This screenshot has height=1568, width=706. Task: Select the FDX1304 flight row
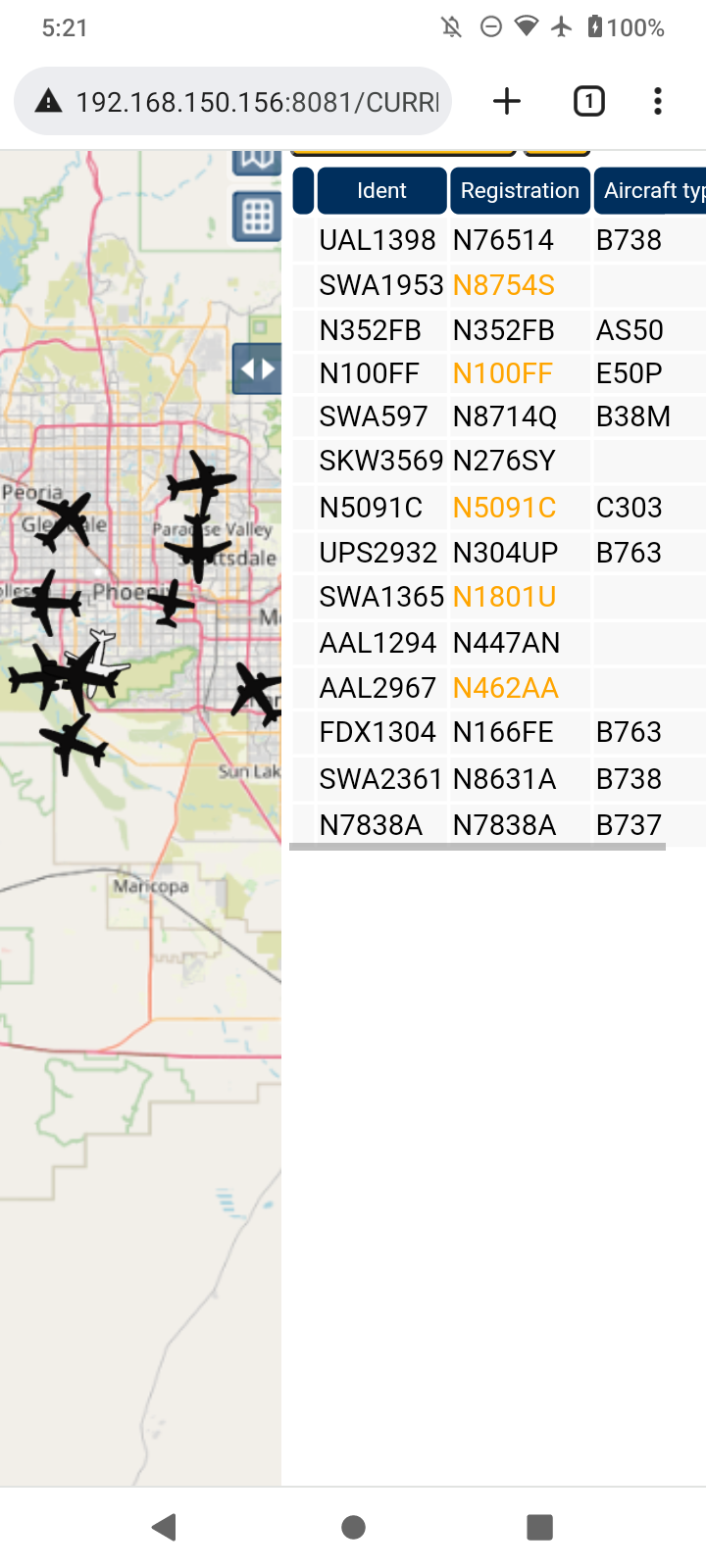499,732
